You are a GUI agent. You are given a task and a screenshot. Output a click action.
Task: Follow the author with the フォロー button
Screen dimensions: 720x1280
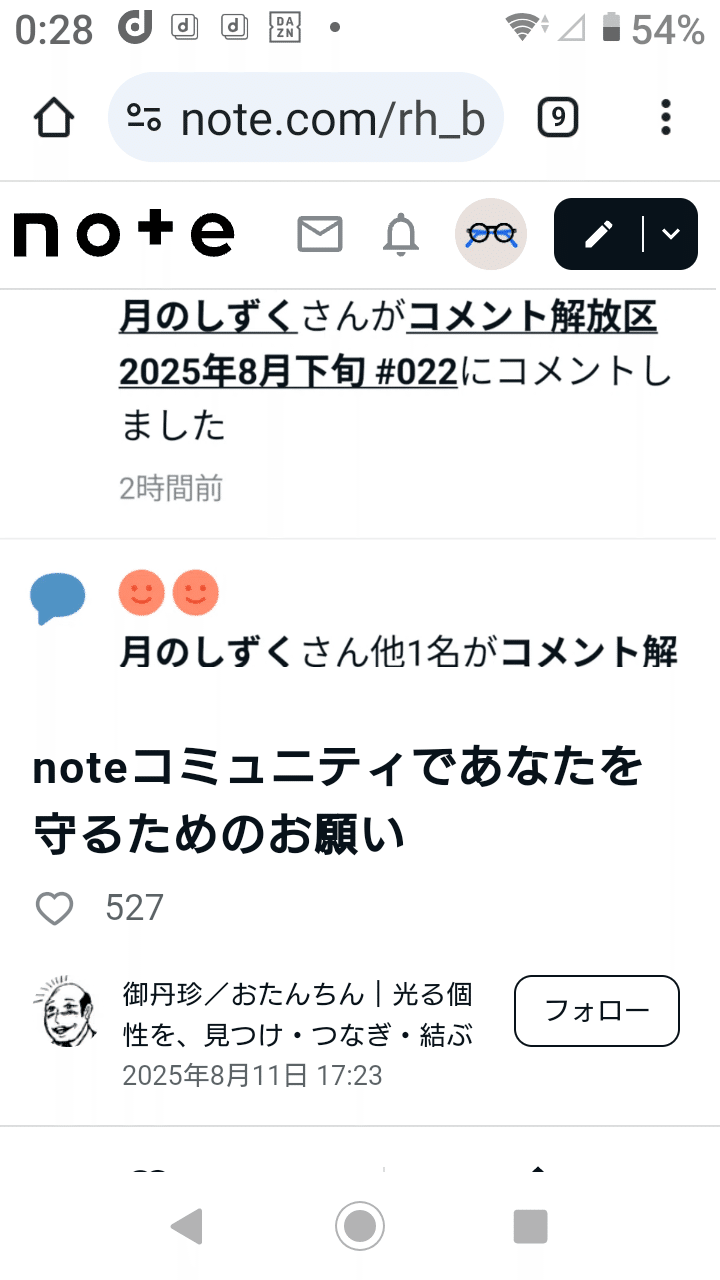point(596,1011)
